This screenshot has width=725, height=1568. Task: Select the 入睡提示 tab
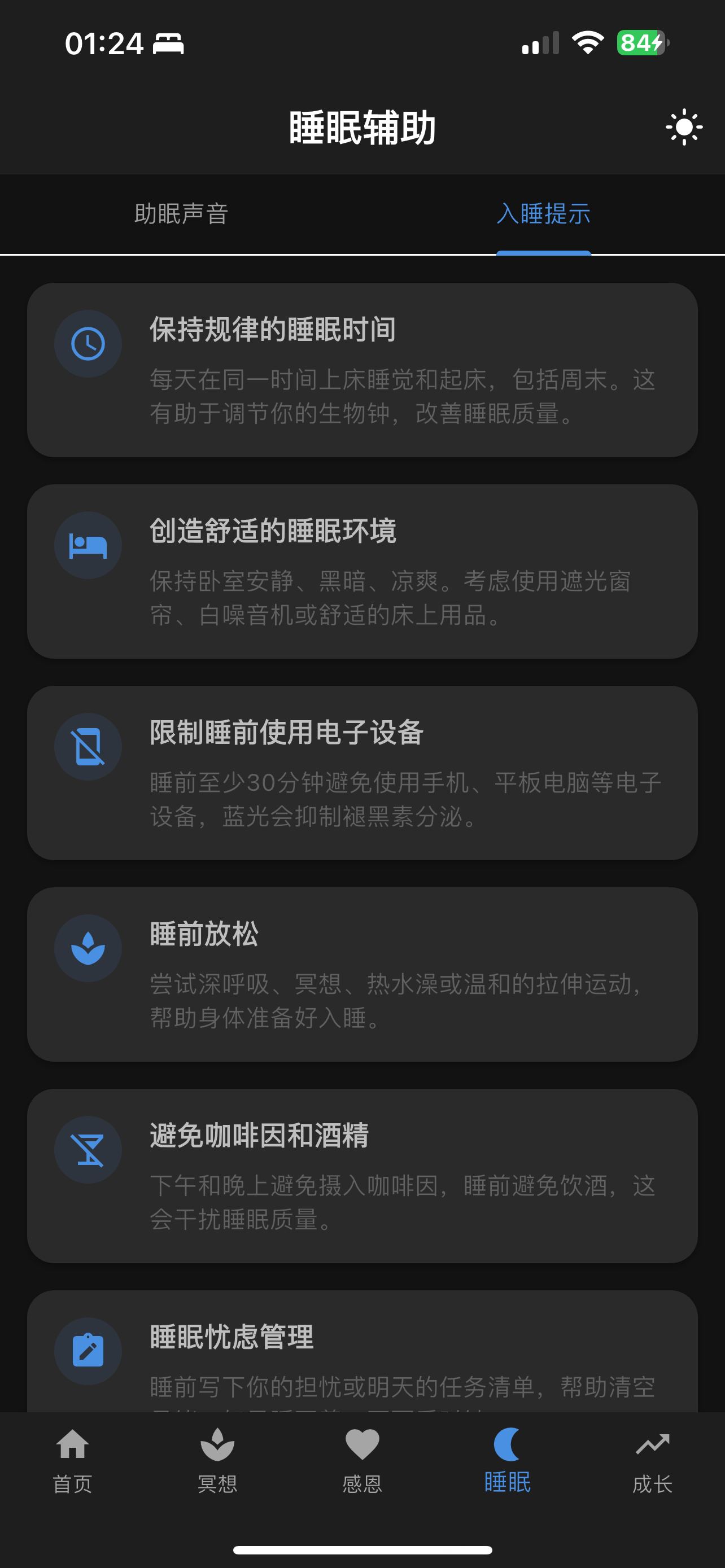(x=544, y=214)
